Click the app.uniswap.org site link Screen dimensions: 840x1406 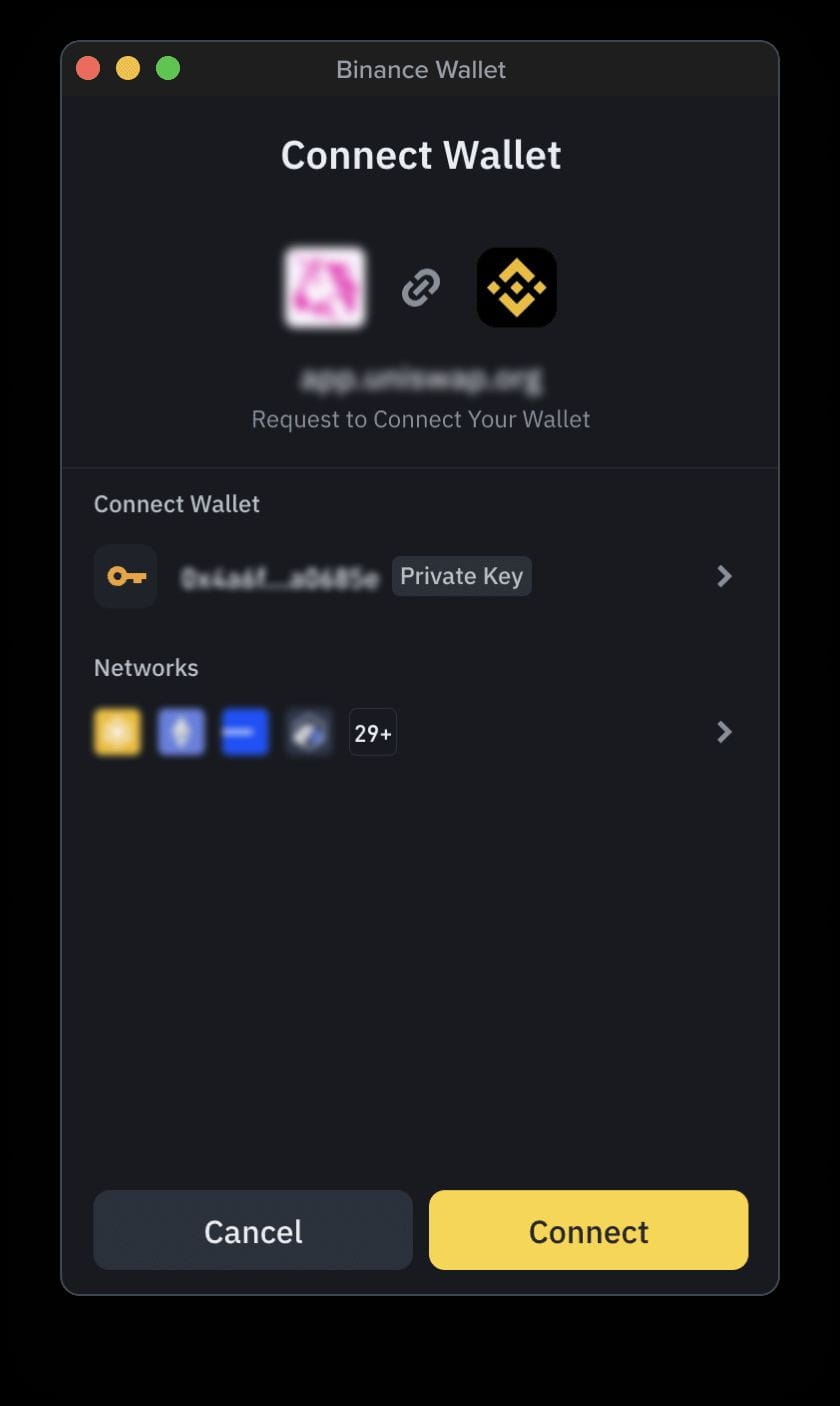click(420, 380)
